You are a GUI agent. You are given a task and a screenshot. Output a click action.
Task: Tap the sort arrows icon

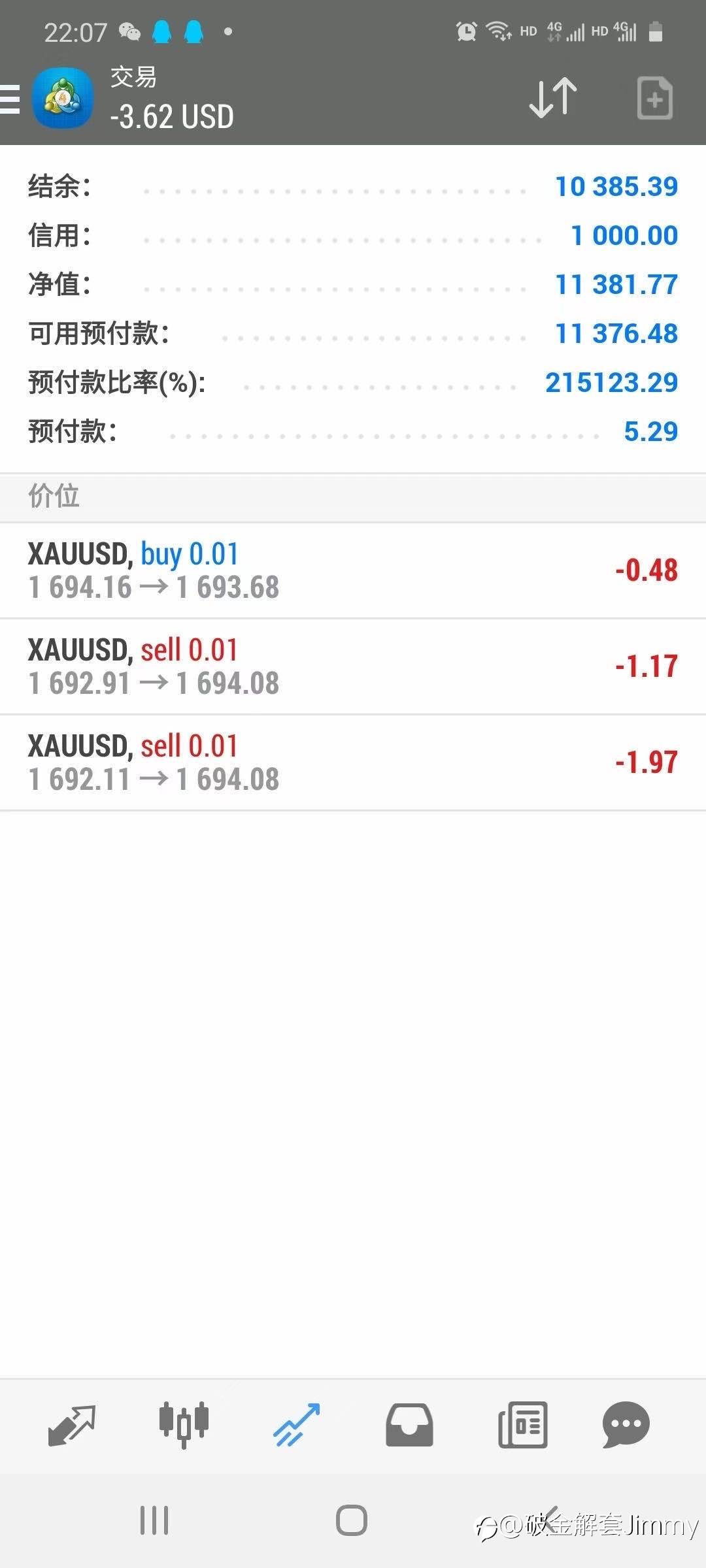tap(553, 99)
